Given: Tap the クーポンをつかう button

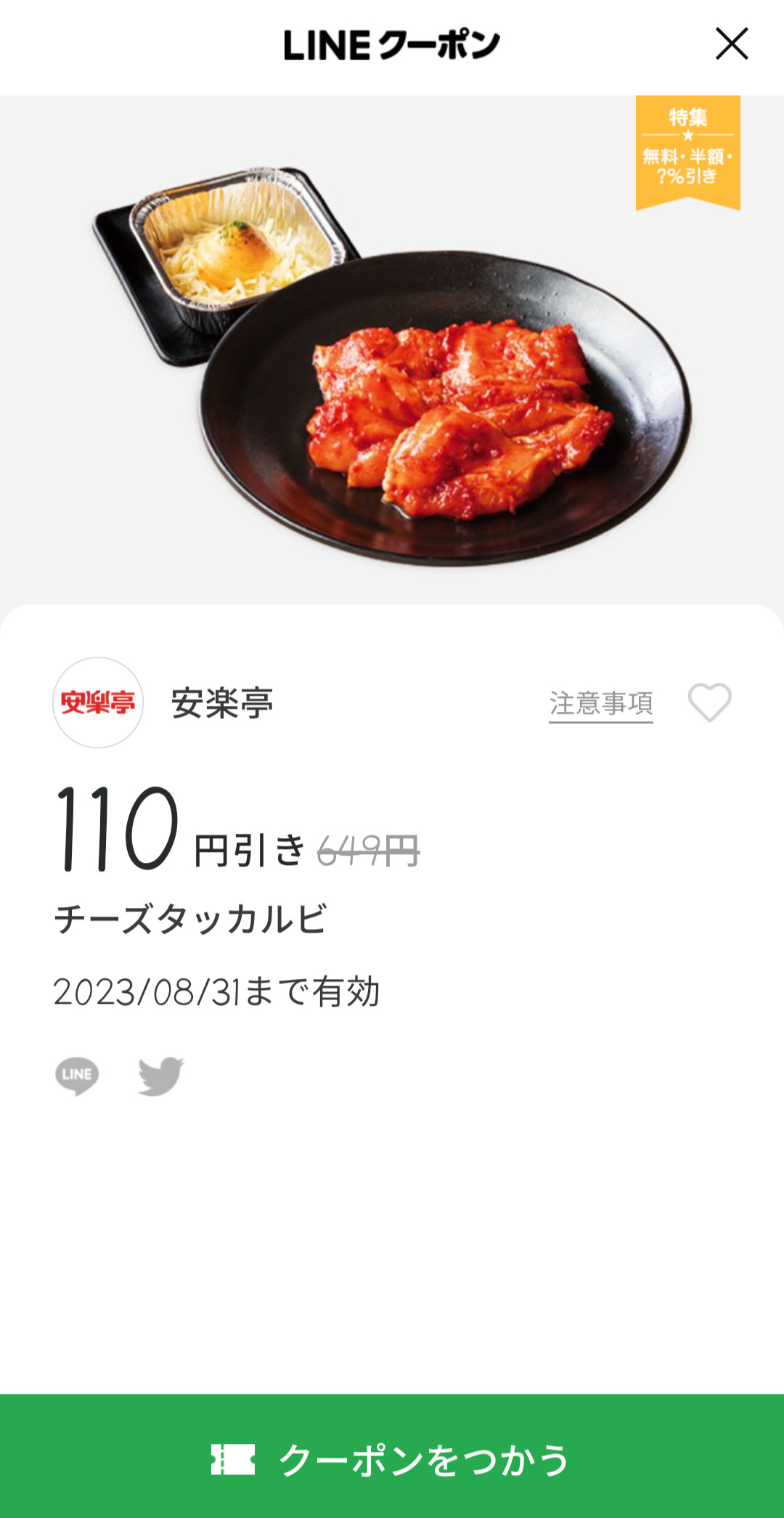Looking at the screenshot, I should [x=392, y=1458].
